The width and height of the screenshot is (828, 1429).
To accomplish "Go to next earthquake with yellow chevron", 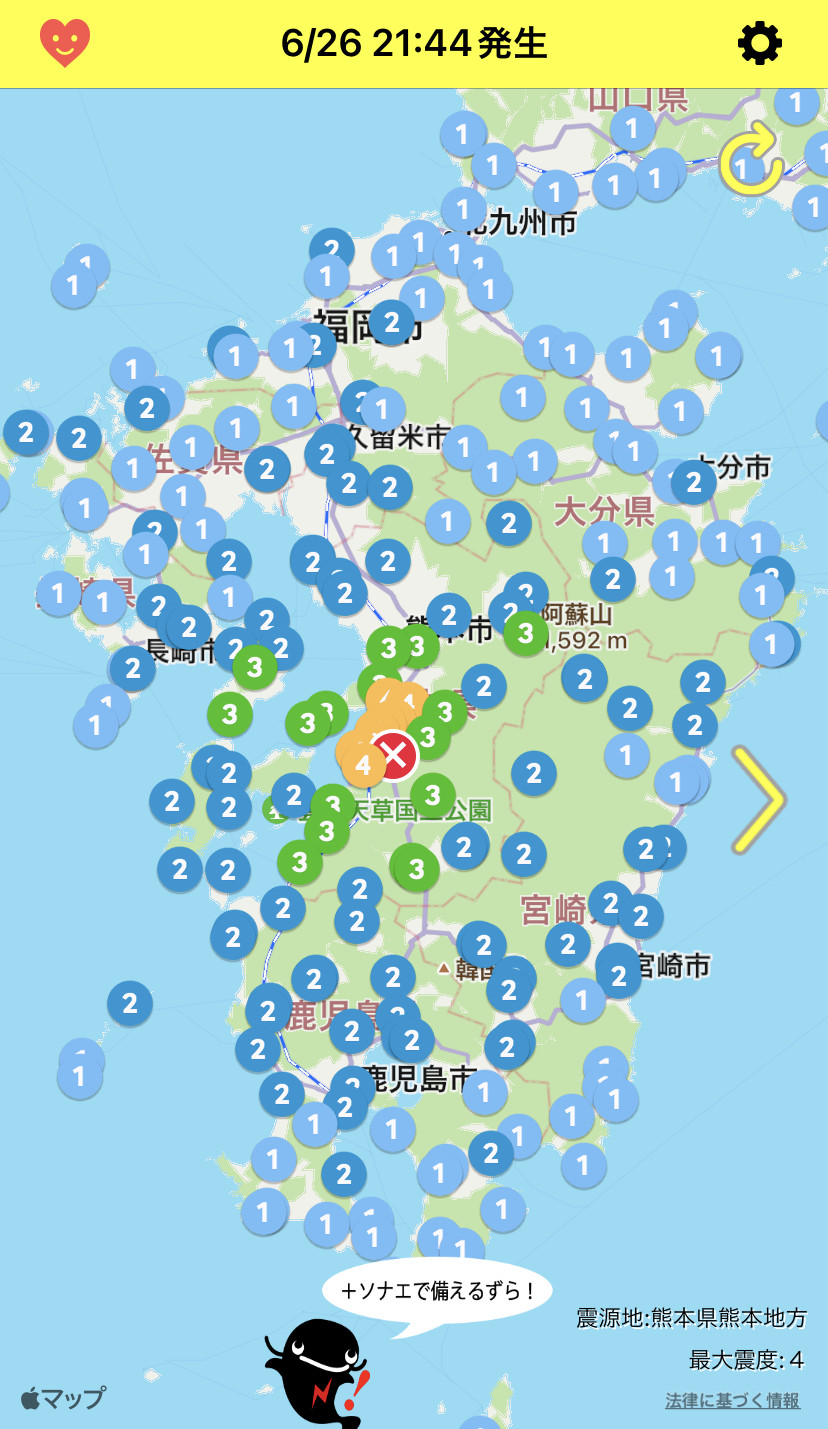I will point(760,799).
